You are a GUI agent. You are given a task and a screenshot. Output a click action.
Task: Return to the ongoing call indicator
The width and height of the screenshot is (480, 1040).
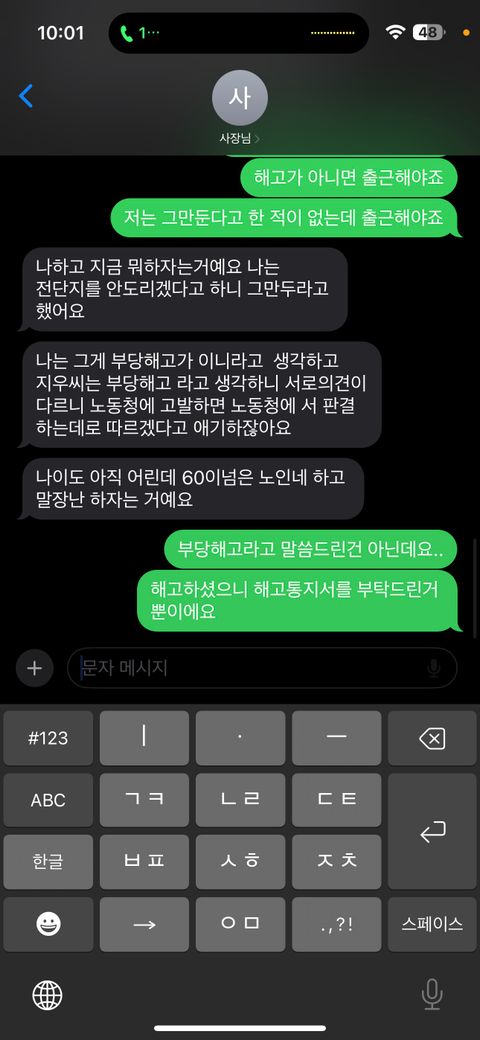tap(139, 33)
